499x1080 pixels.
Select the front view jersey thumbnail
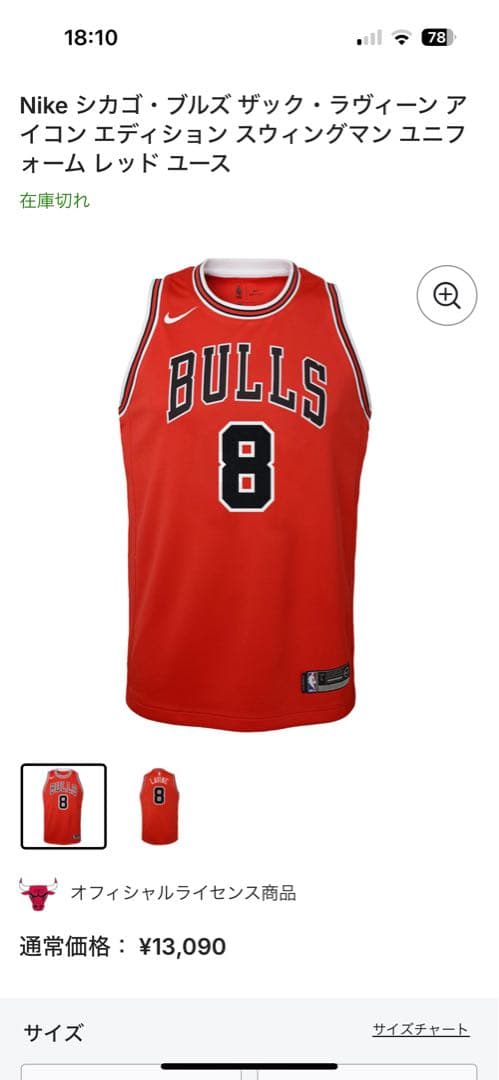63,806
